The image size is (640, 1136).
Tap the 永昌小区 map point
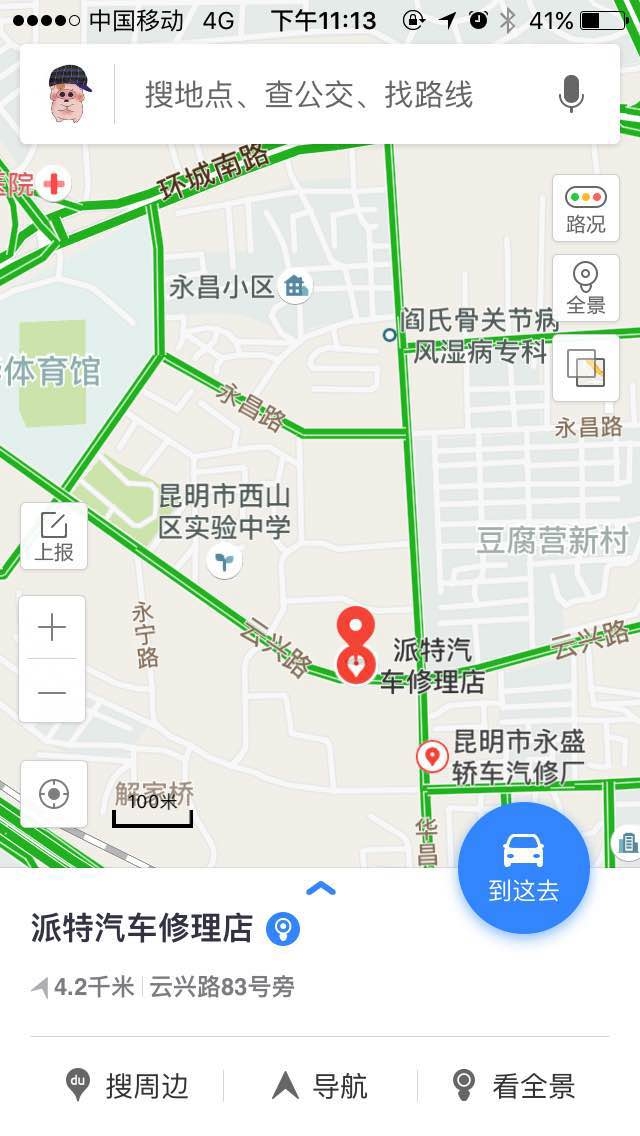(295, 287)
